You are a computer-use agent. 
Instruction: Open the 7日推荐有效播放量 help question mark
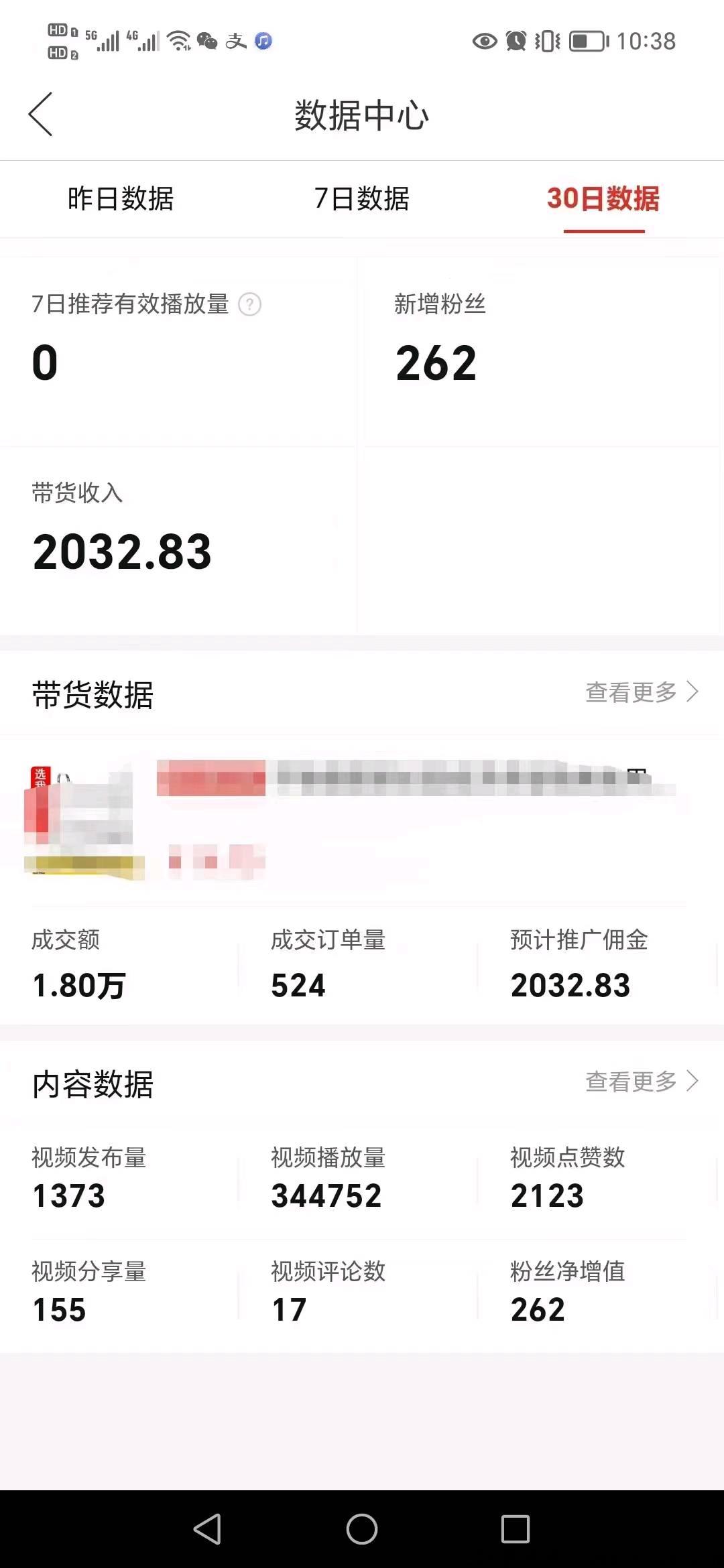[x=248, y=305]
